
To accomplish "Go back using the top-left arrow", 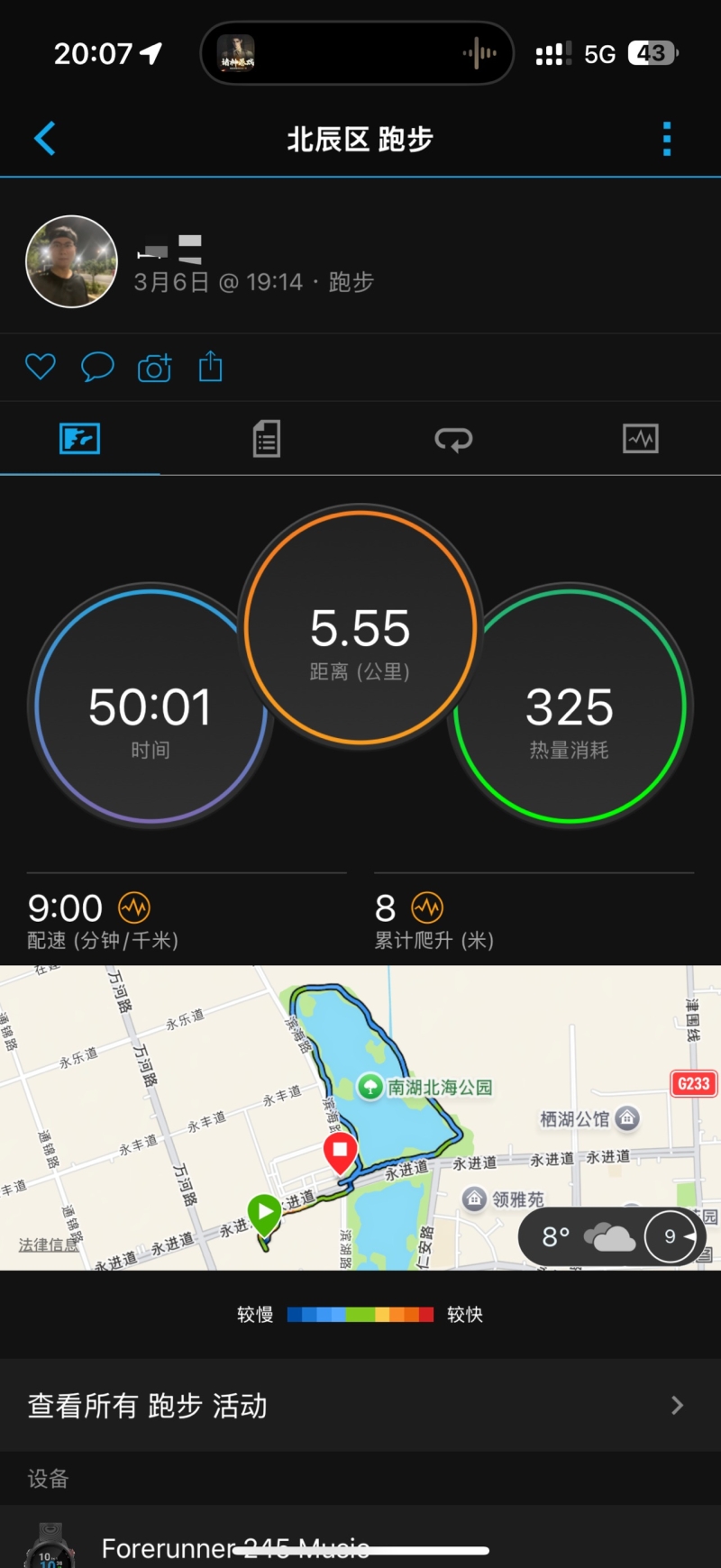I will pyautogui.click(x=45, y=139).
